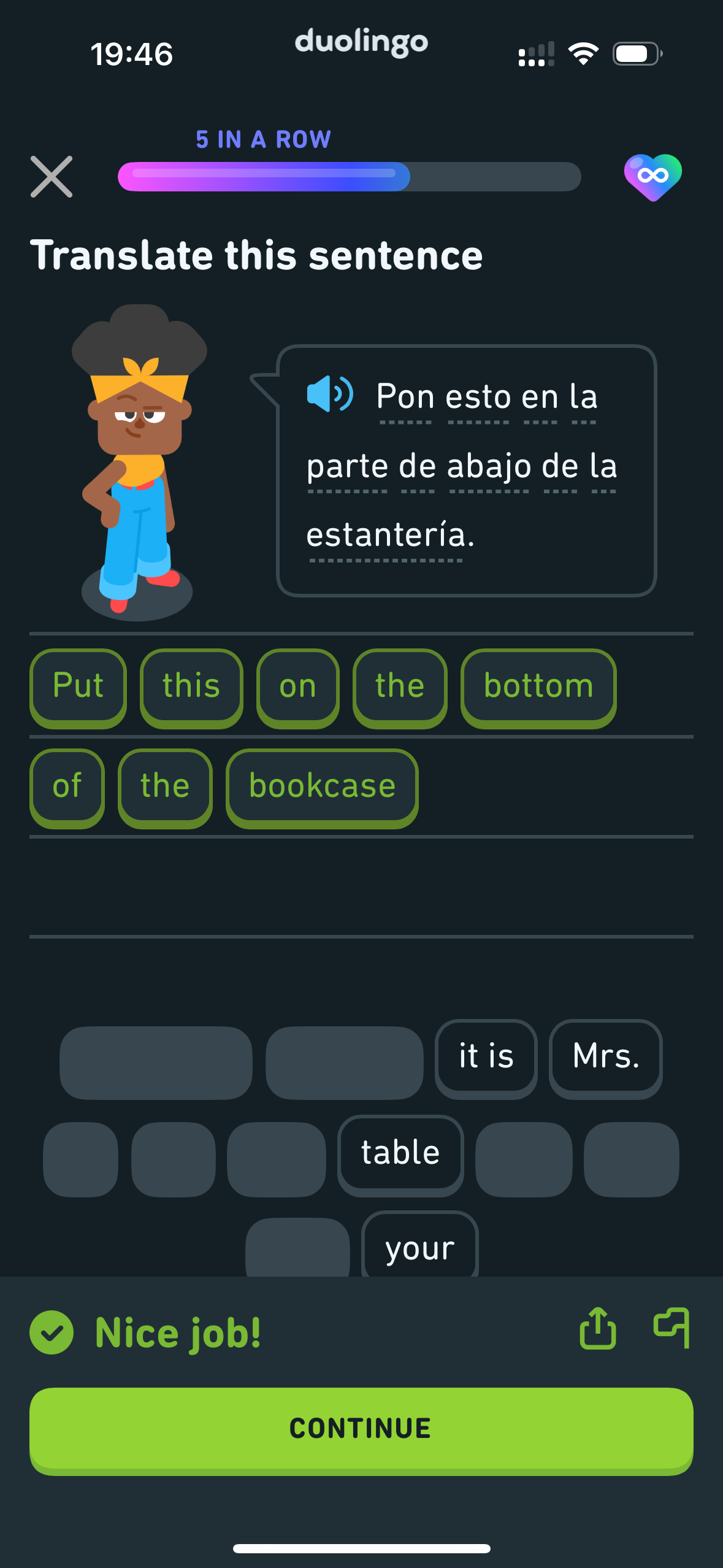Show the hint for "abajo"

[489, 466]
